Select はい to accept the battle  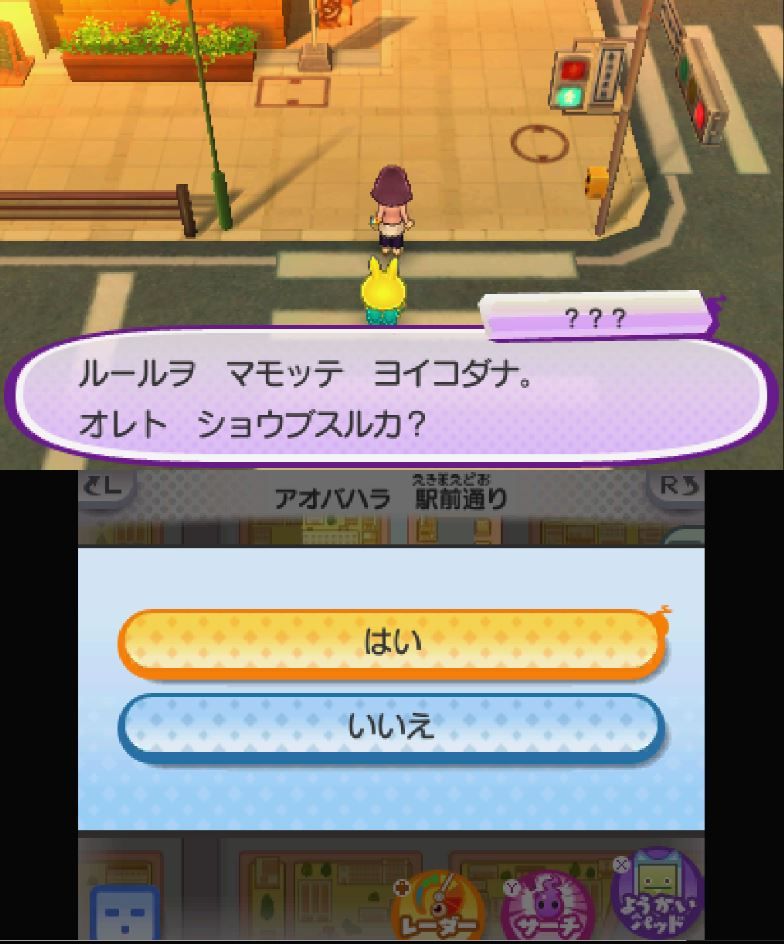pyautogui.click(x=391, y=642)
